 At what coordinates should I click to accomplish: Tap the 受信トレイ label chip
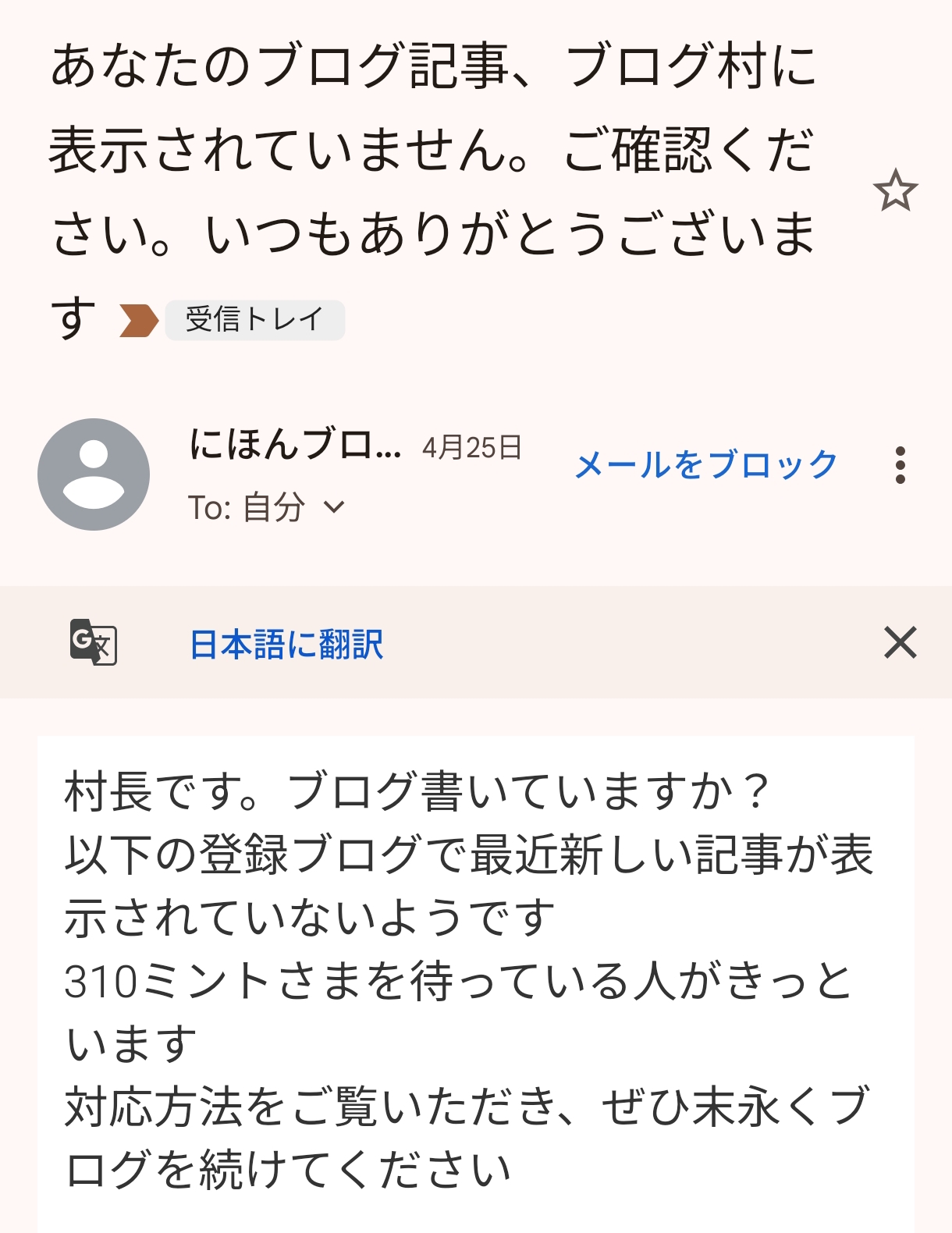[x=254, y=320]
